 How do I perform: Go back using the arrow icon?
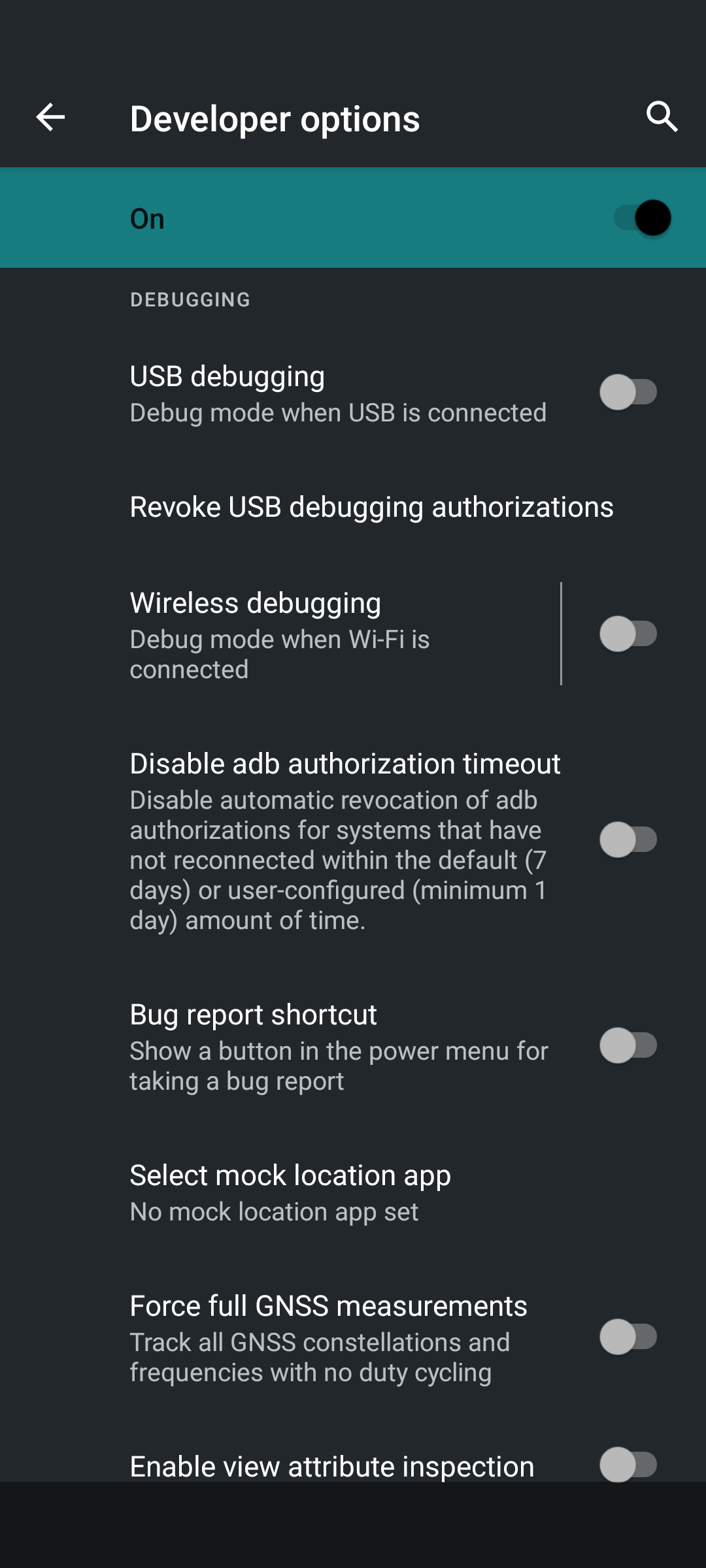coord(50,118)
